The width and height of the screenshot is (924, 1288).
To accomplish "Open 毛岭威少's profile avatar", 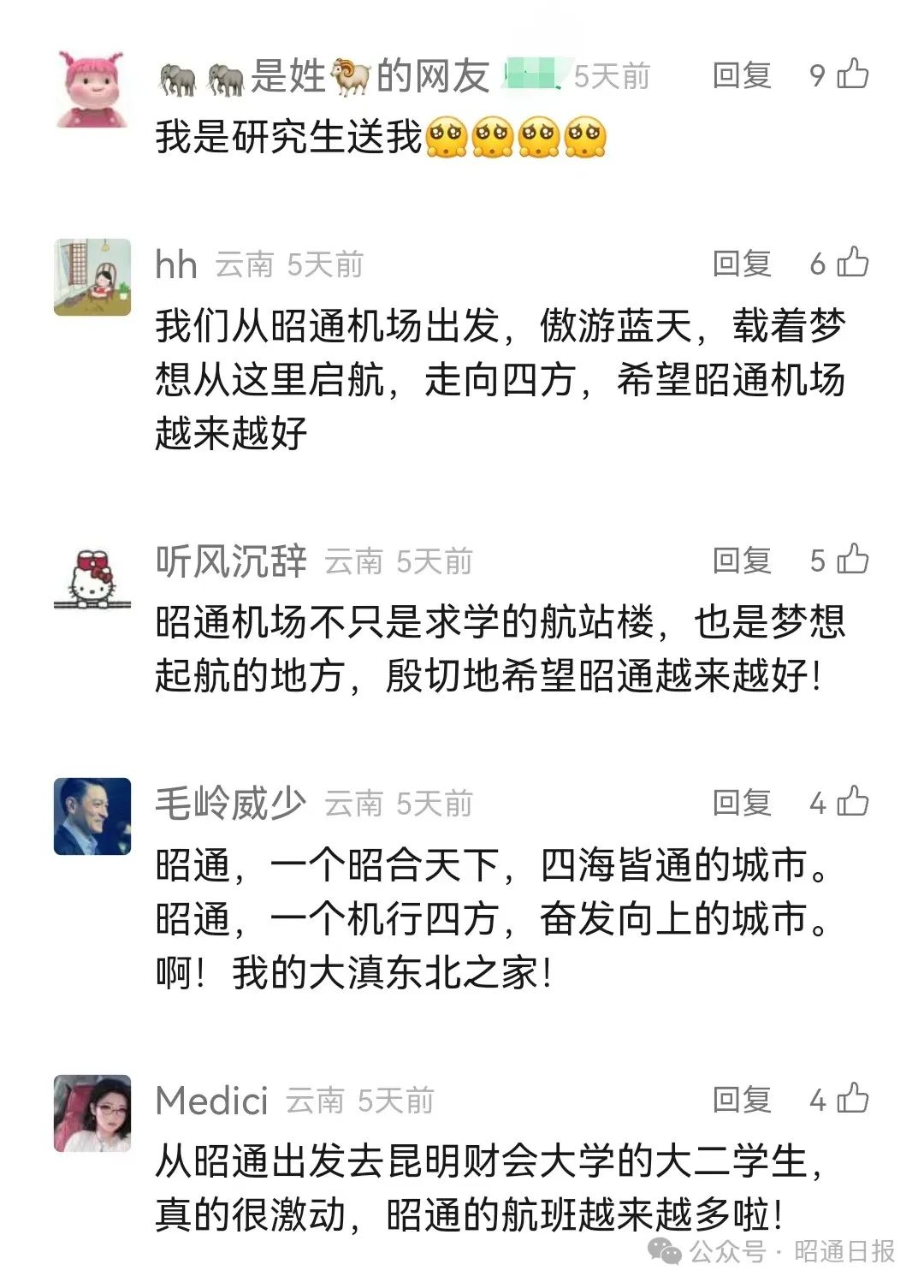I will click(92, 816).
